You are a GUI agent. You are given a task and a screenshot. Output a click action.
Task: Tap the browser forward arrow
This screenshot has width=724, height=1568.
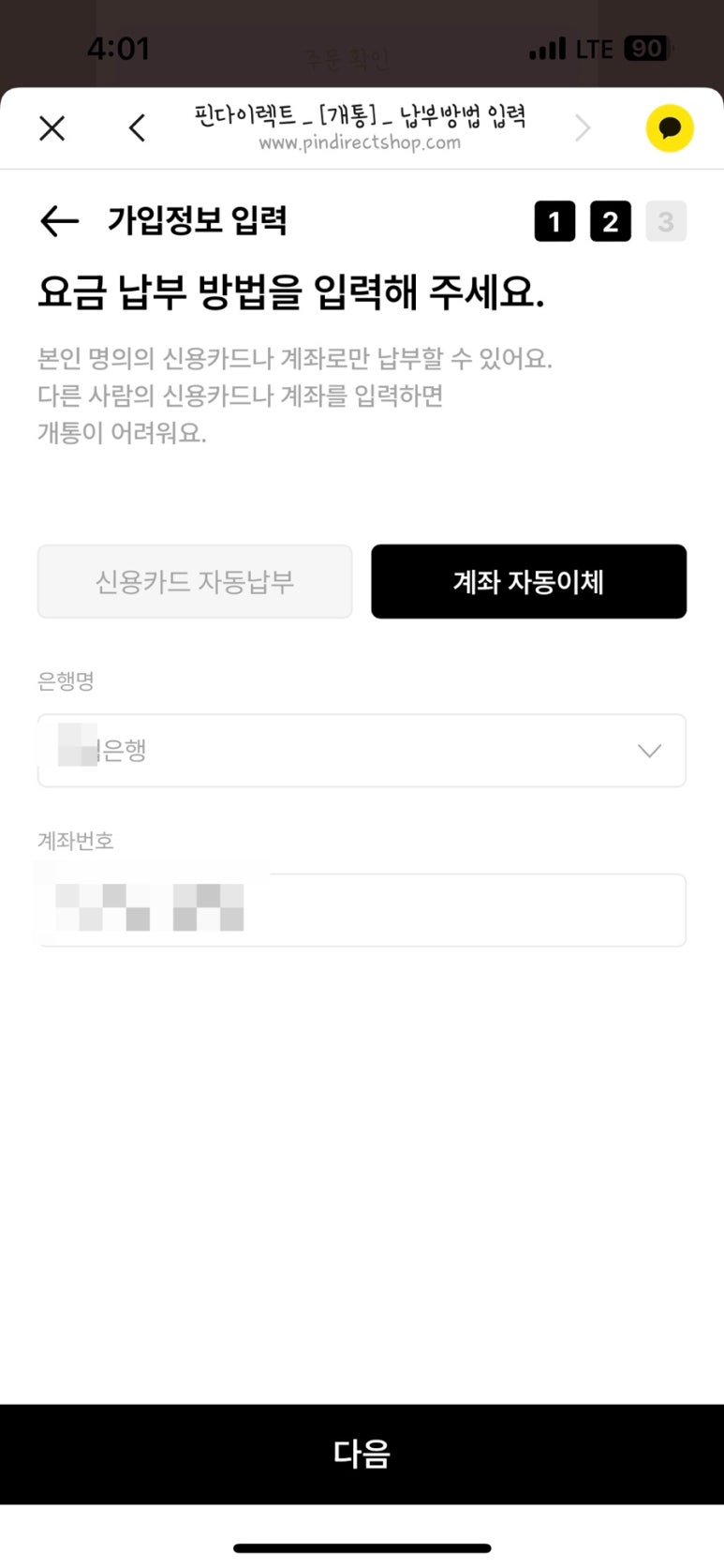[583, 127]
